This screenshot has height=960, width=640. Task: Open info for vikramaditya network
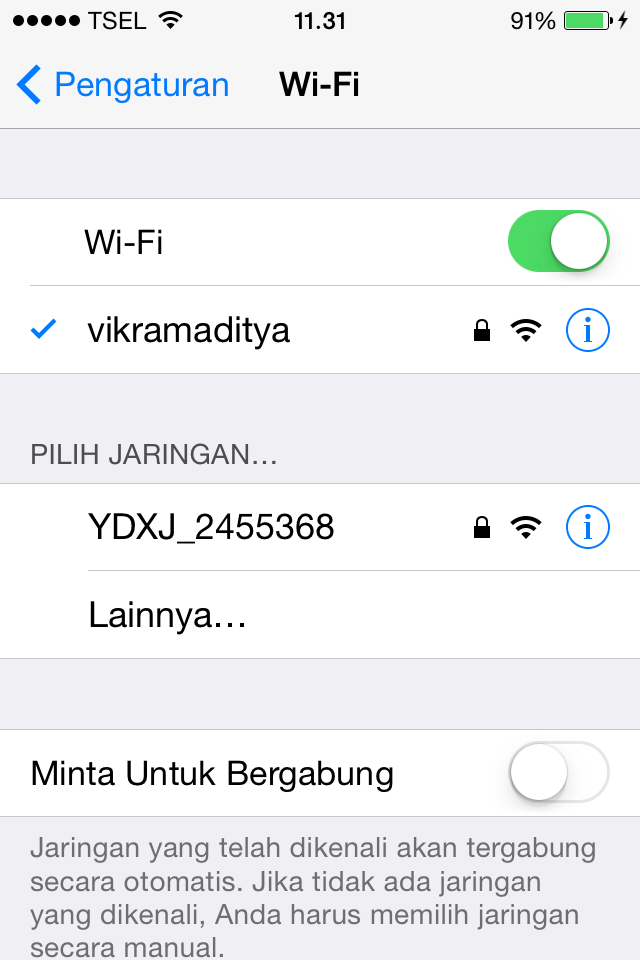587,330
